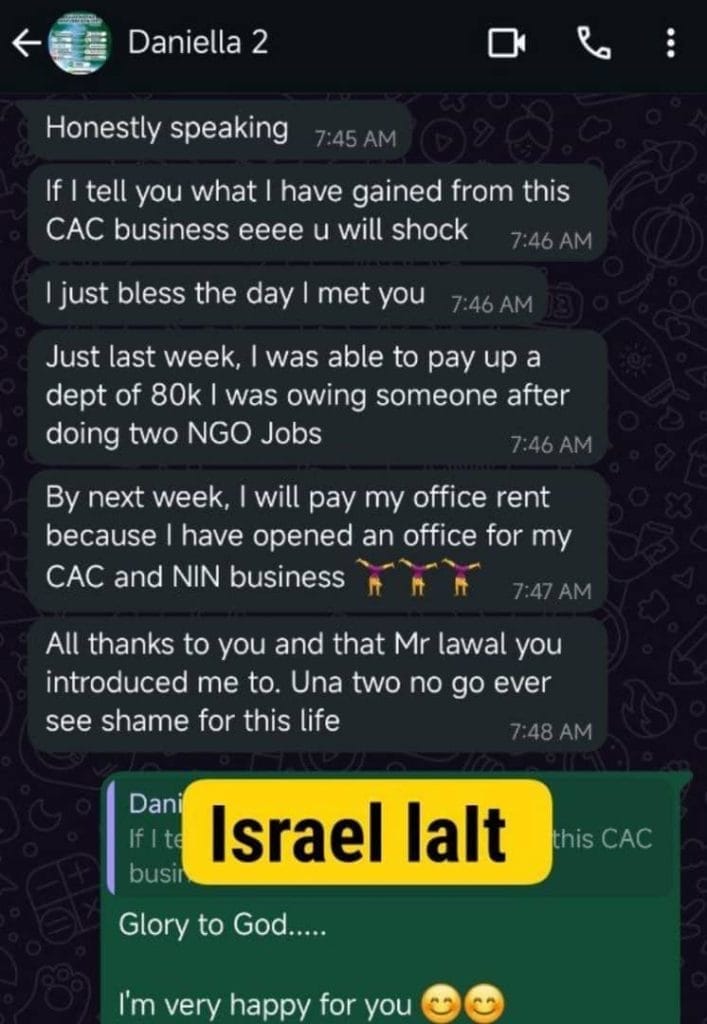Image resolution: width=707 pixels, height=1024 pixels.
Task: Start a video call with Daniella 2
Action: (507, 43)
